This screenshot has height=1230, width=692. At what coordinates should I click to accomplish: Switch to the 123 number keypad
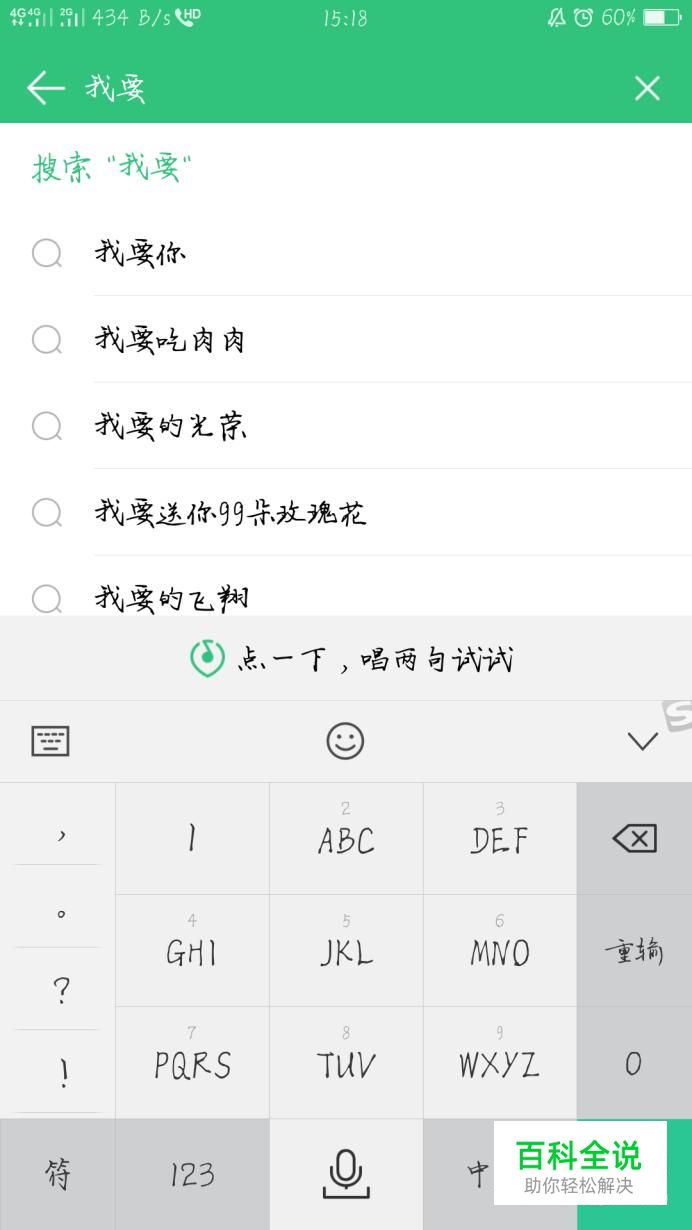pos(192,1174)
